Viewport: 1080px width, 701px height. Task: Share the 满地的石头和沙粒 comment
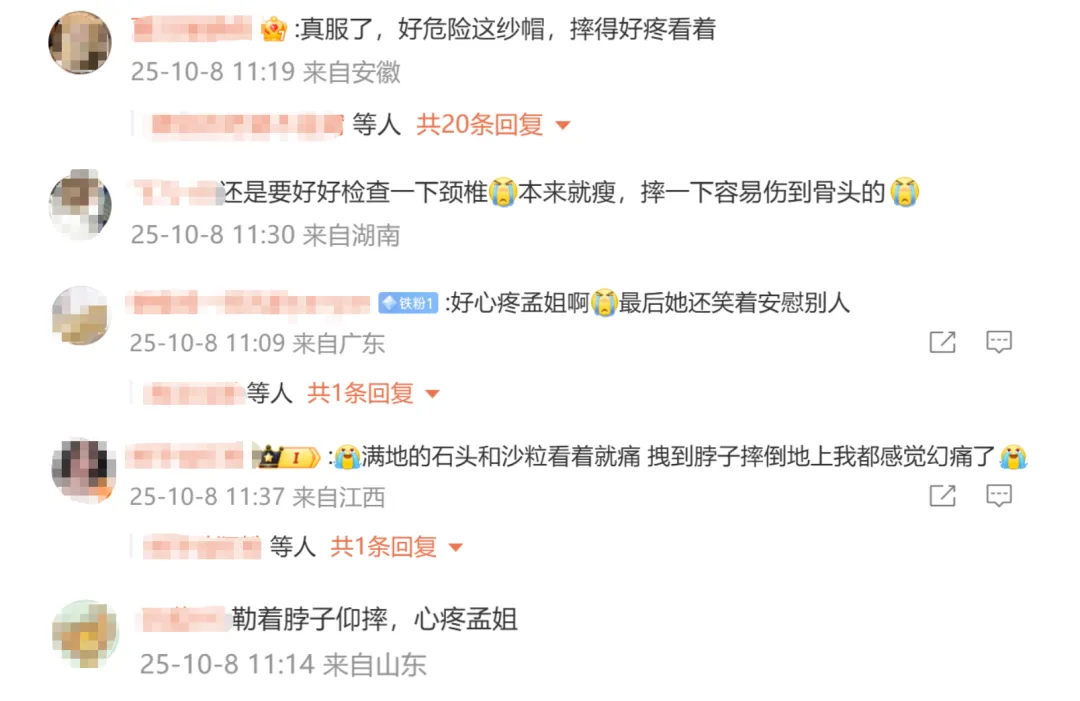pyautogui.click(x=942, y=495)
